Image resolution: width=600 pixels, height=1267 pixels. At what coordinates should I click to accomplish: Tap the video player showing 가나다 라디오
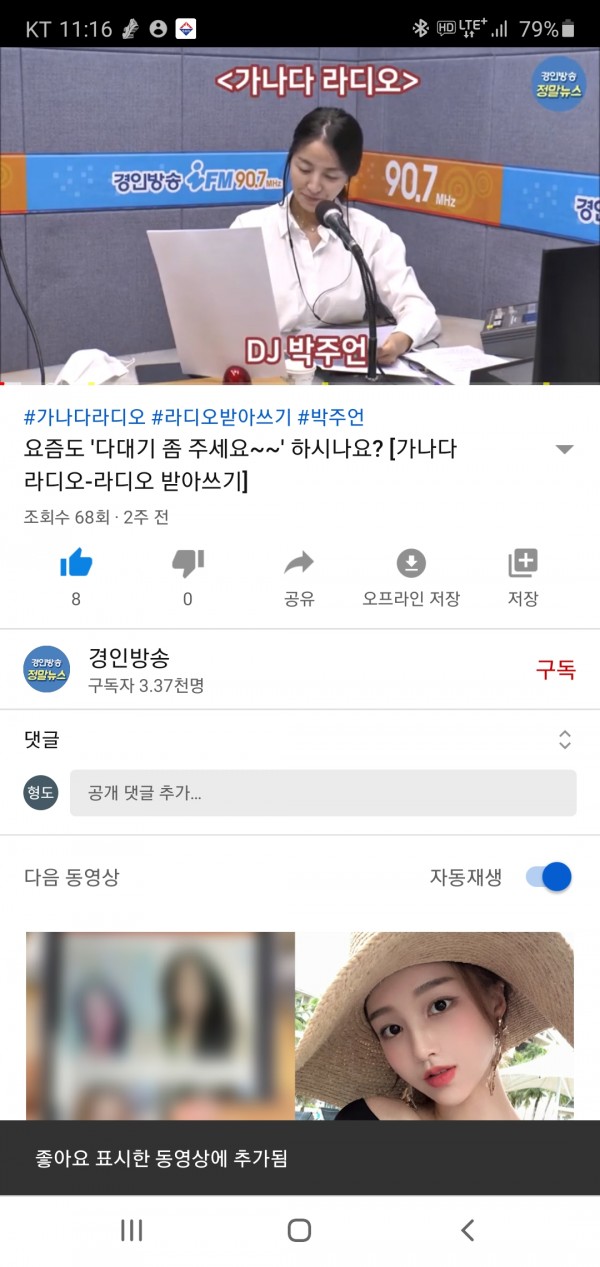pyautogui.click(x=300, y=215)
